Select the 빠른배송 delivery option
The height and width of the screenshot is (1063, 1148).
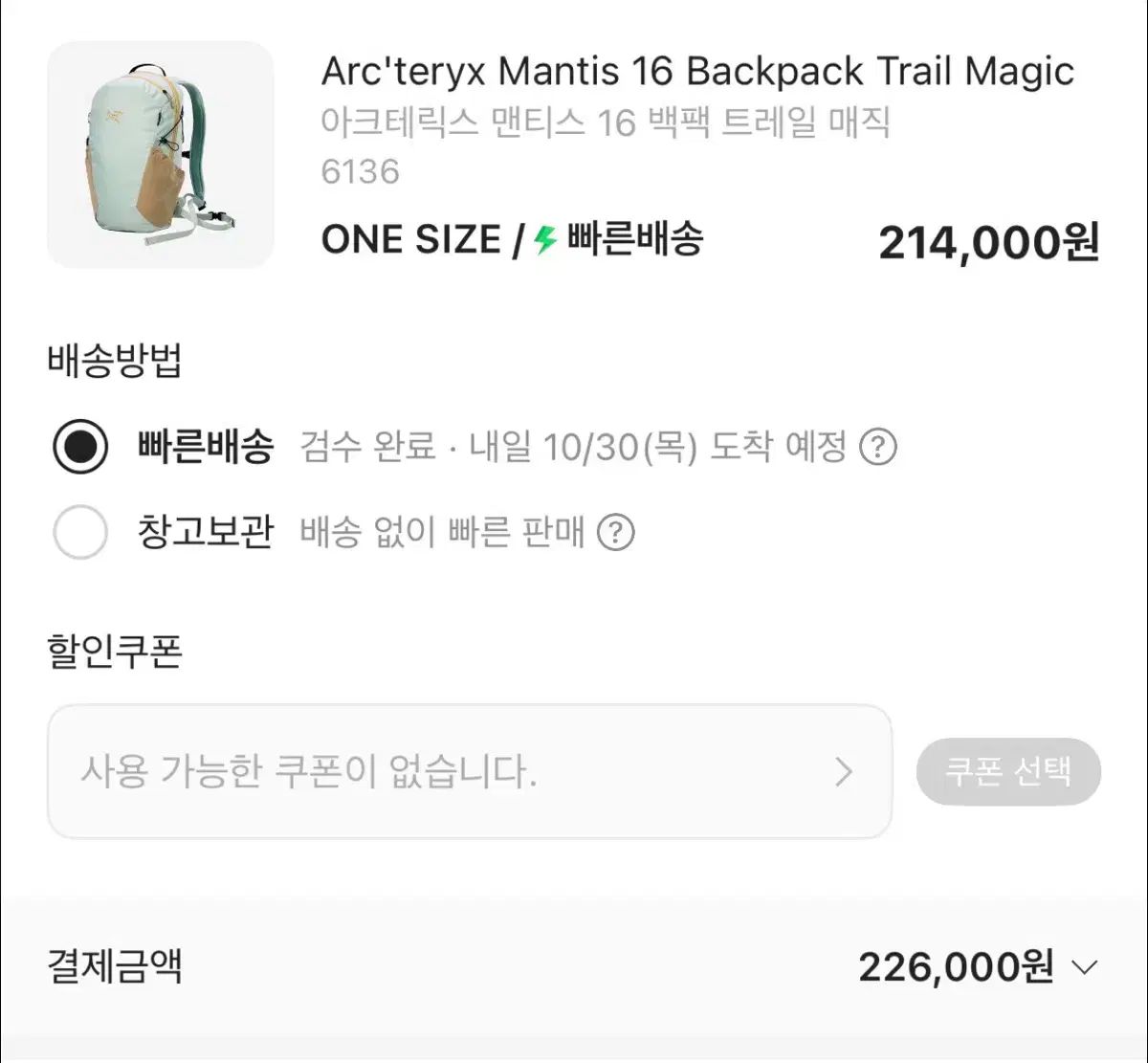click(x=80, y=447)
